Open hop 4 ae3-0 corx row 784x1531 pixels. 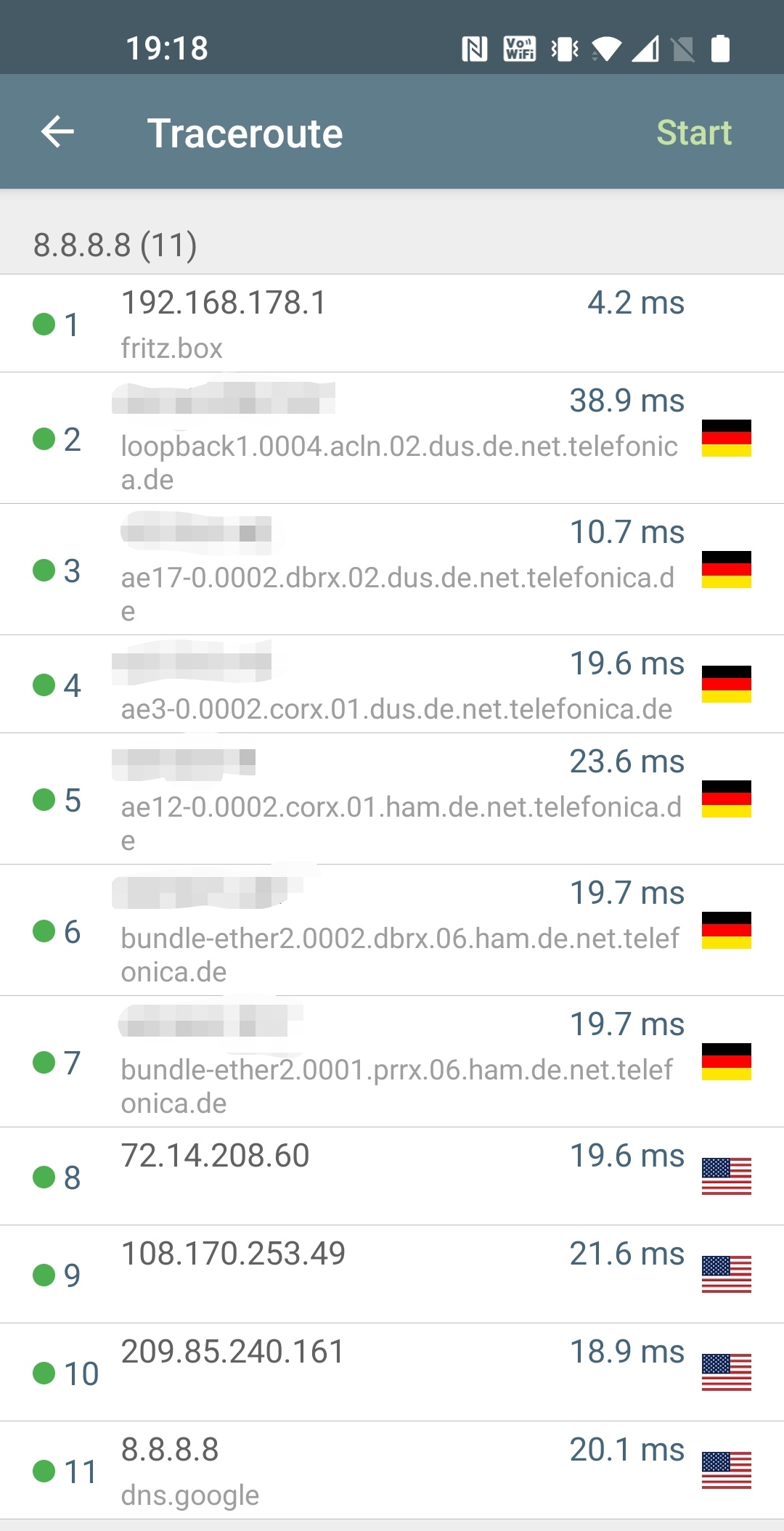click(x=392, y=685)
